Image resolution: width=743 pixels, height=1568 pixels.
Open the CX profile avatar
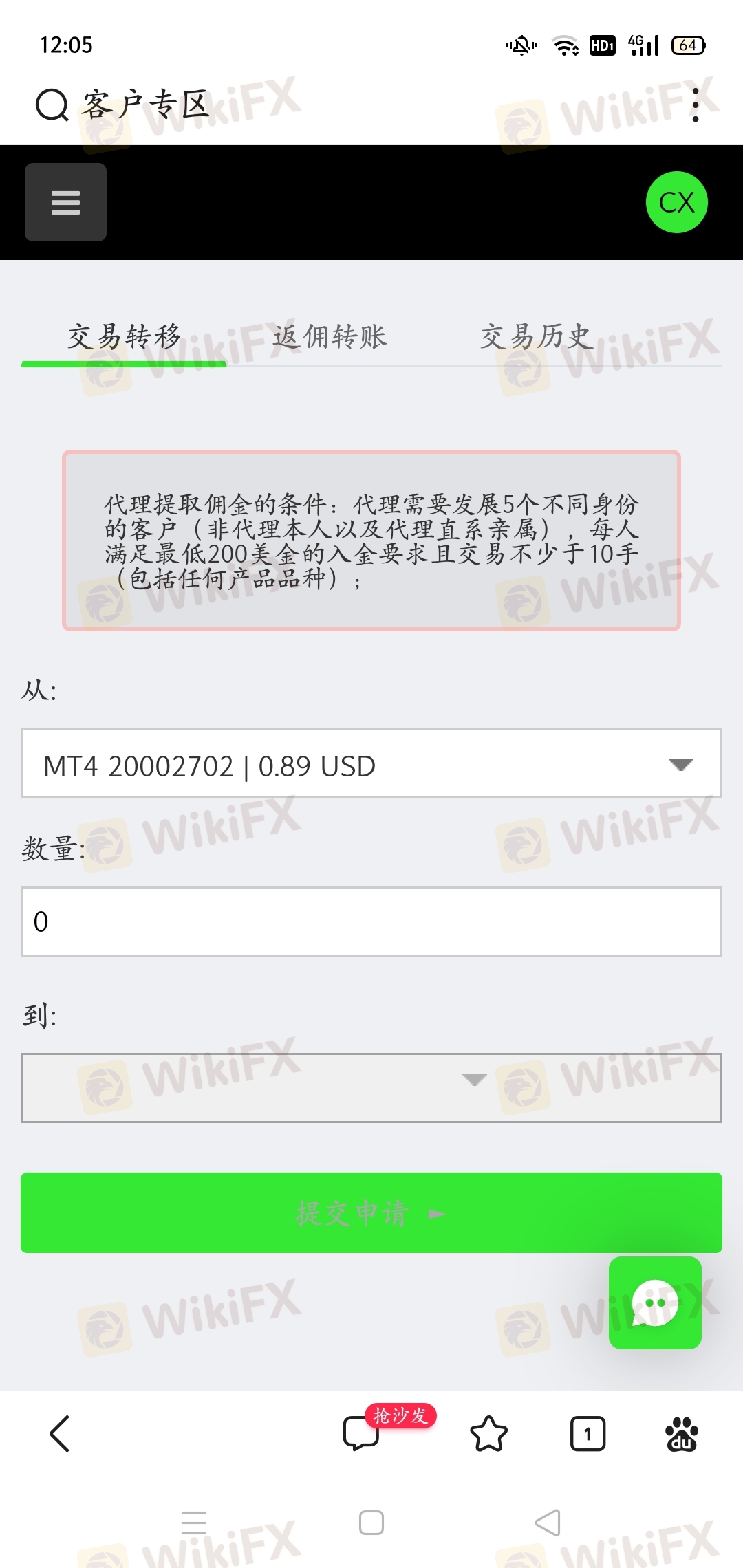(x=676, y=202)
